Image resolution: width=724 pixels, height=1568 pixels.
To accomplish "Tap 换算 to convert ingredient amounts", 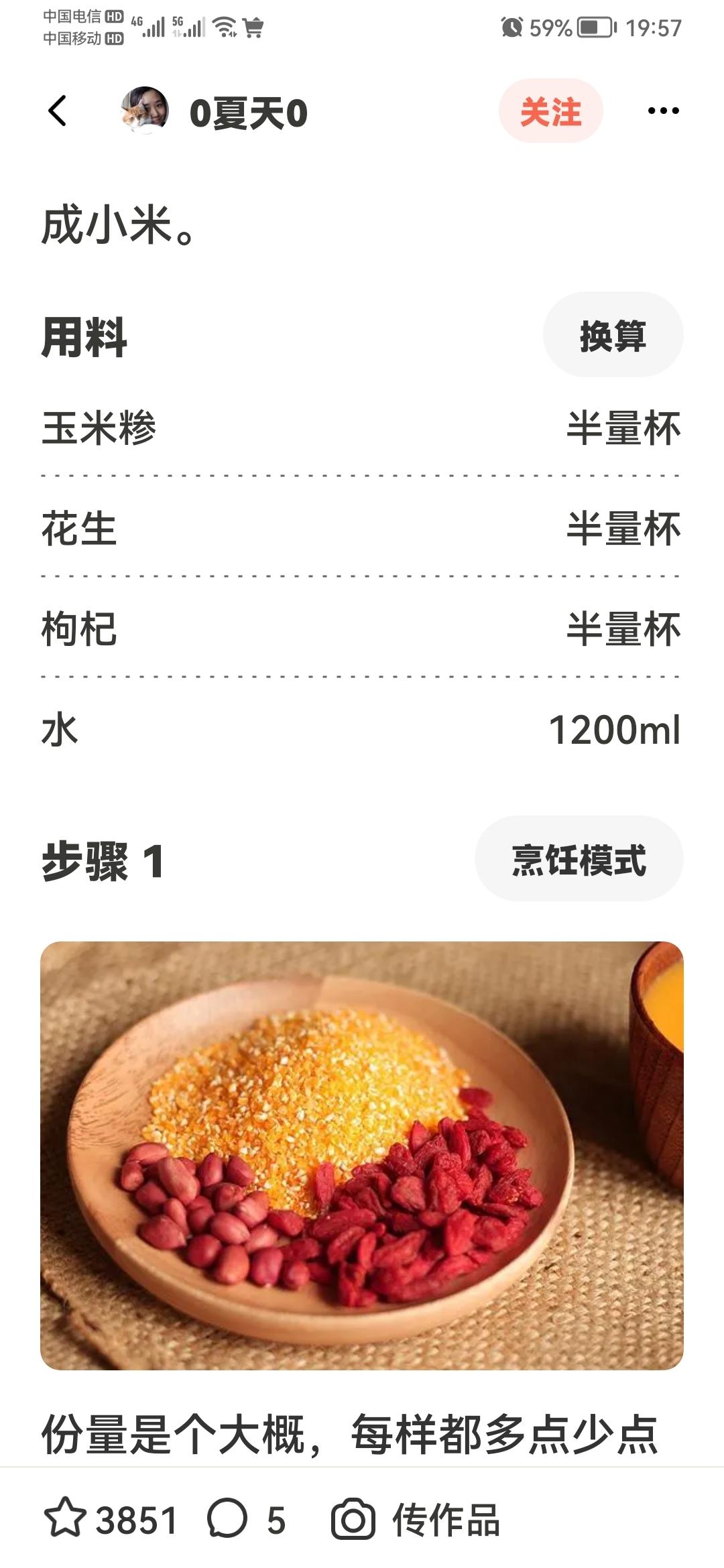I will (x=613, y=335).
